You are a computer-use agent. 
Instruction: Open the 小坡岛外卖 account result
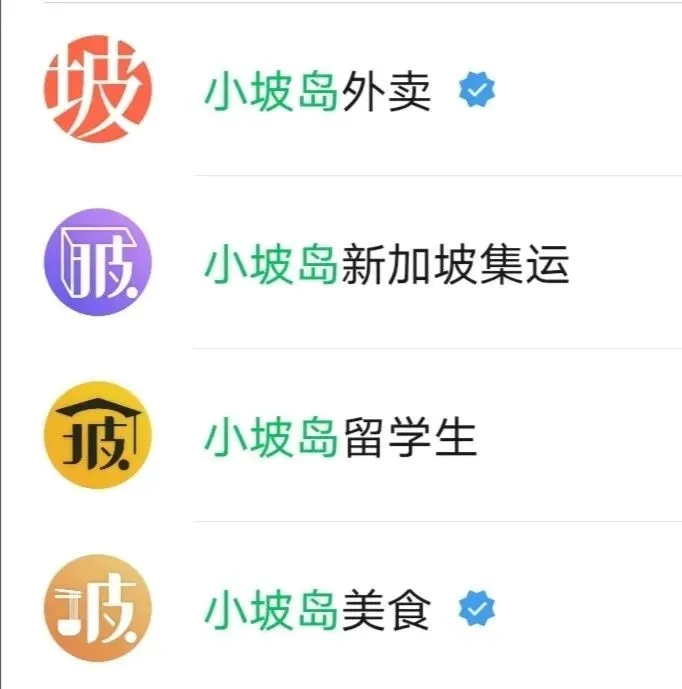[318, 92]
